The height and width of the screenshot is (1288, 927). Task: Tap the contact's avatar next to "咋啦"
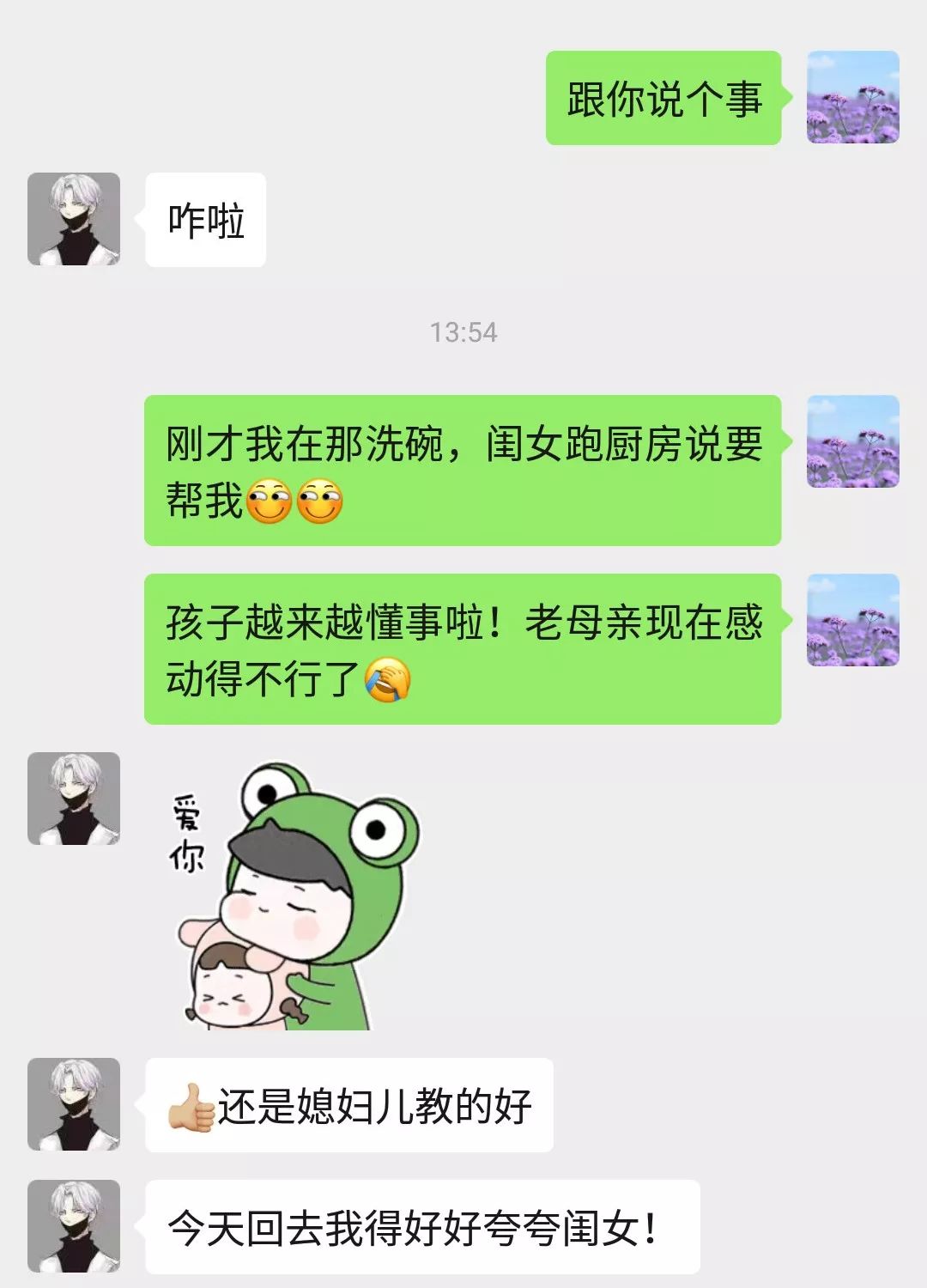pyautogui.click(x=74, y=219)
